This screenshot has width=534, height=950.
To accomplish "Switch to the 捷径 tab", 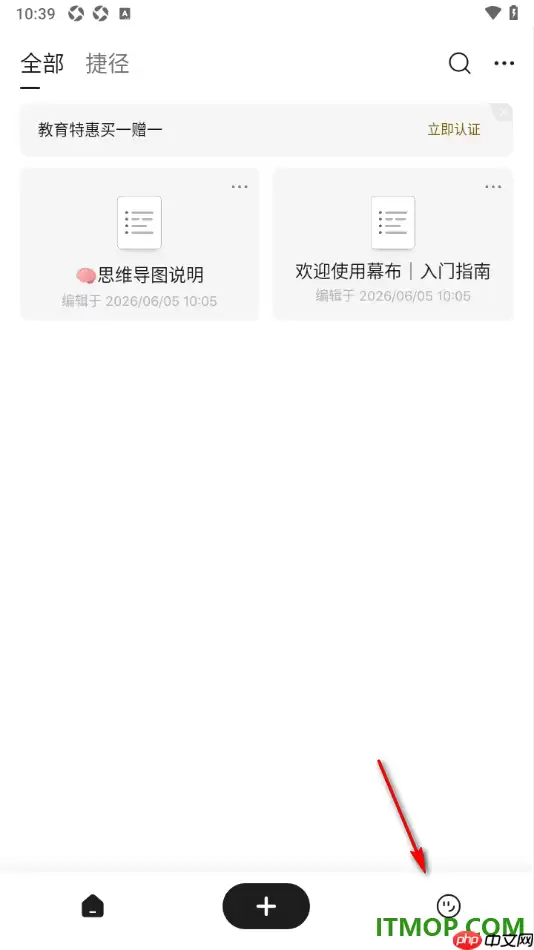I will pos(107,63).
